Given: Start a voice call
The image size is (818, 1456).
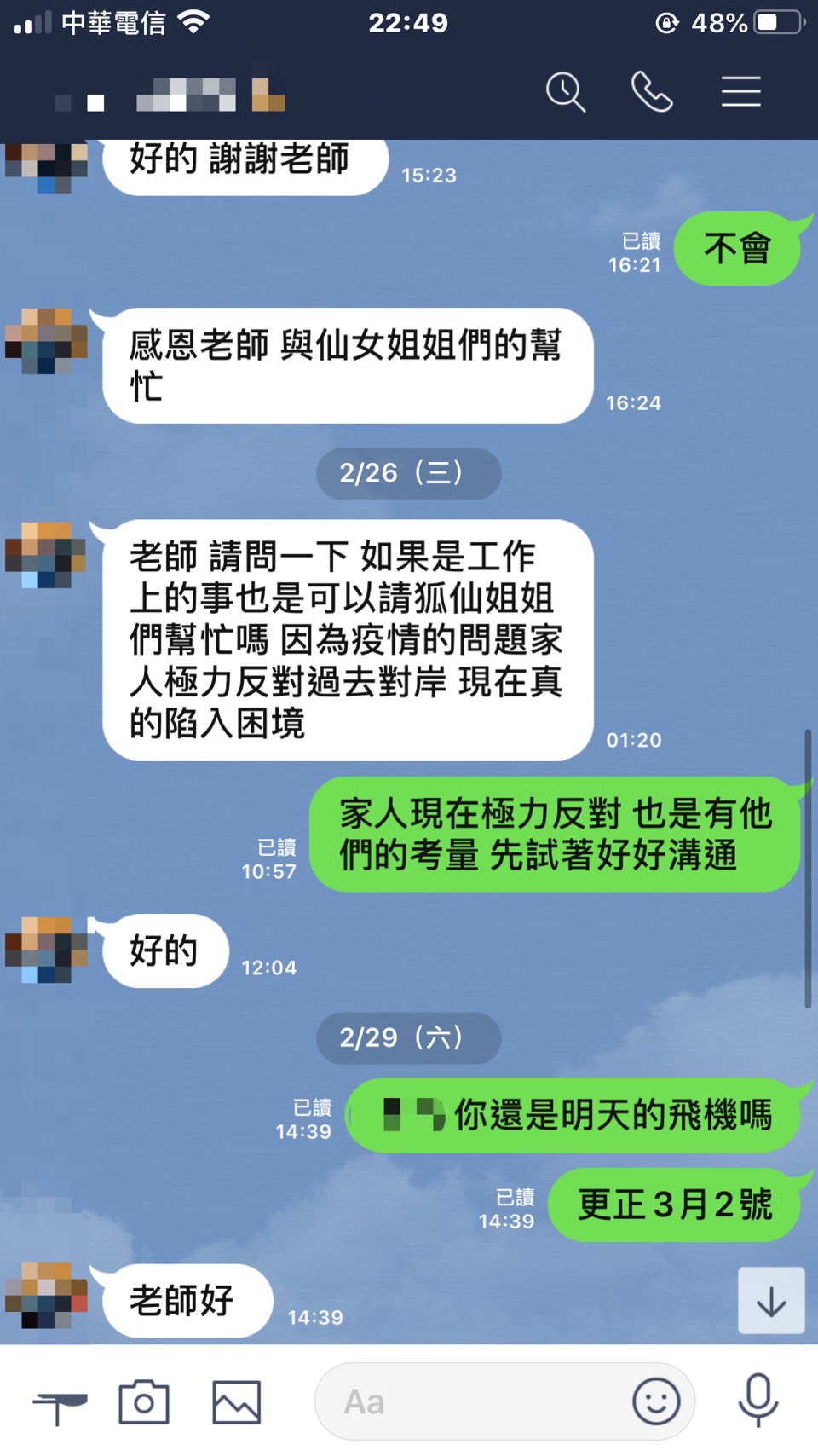Looking at the screenshot, I should [652, 92].
